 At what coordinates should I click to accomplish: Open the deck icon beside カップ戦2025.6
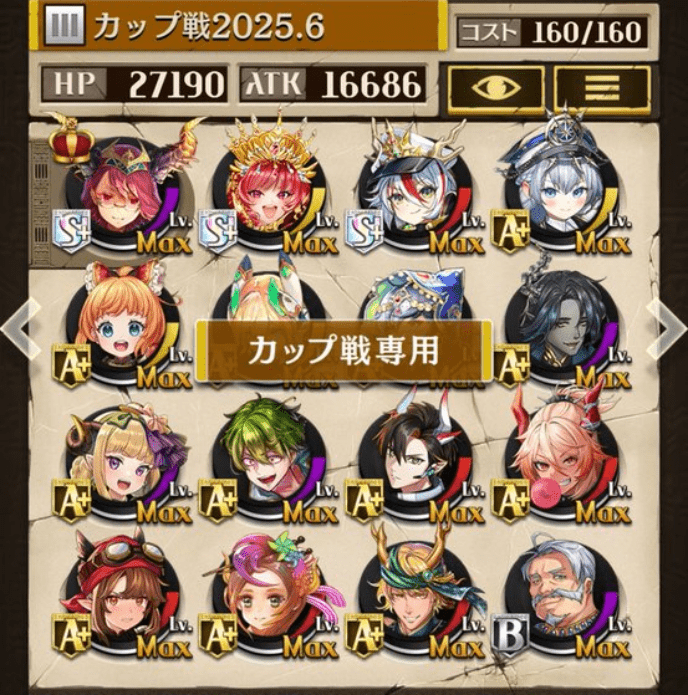[x=64, y=27]
